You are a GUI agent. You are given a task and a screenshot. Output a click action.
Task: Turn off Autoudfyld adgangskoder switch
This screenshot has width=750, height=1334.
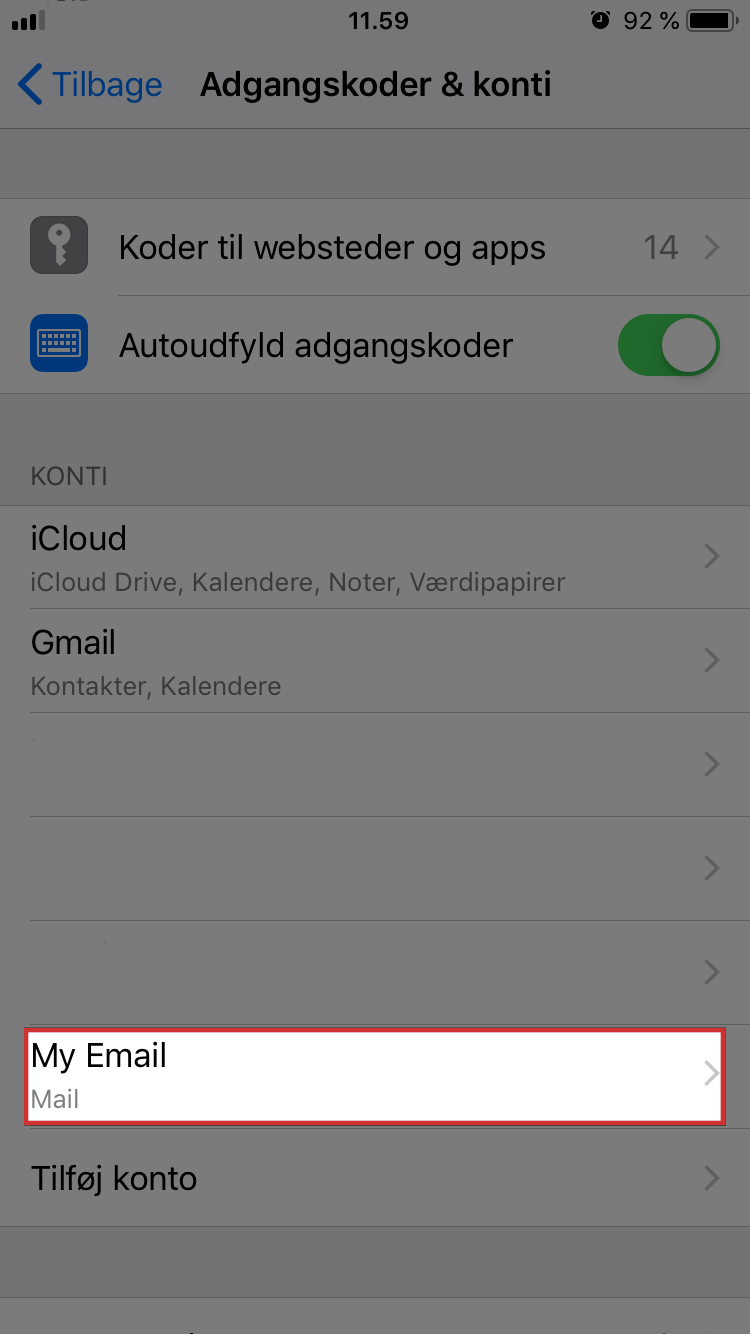pos(669,346)
